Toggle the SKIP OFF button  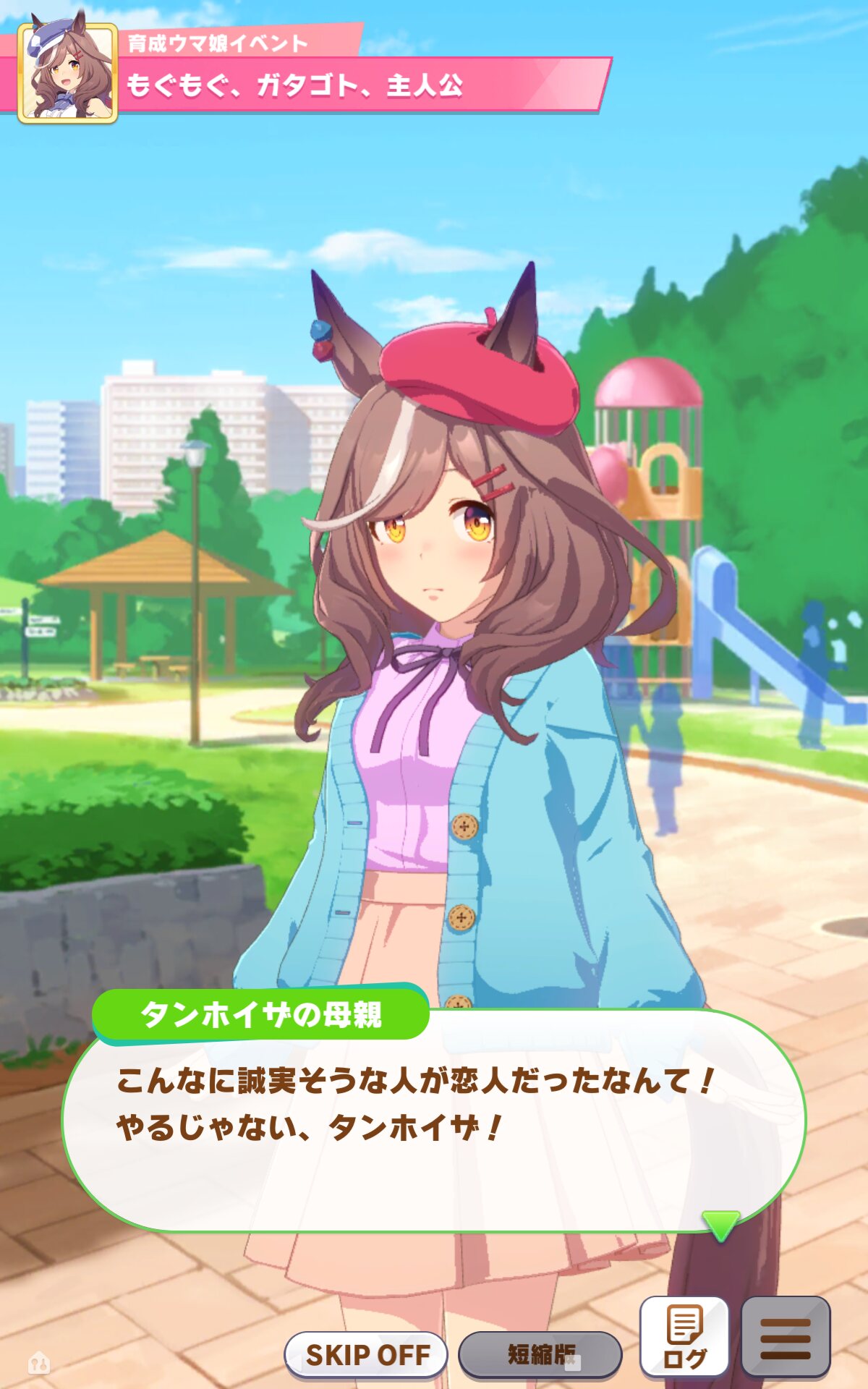[x=367, y=1354]
